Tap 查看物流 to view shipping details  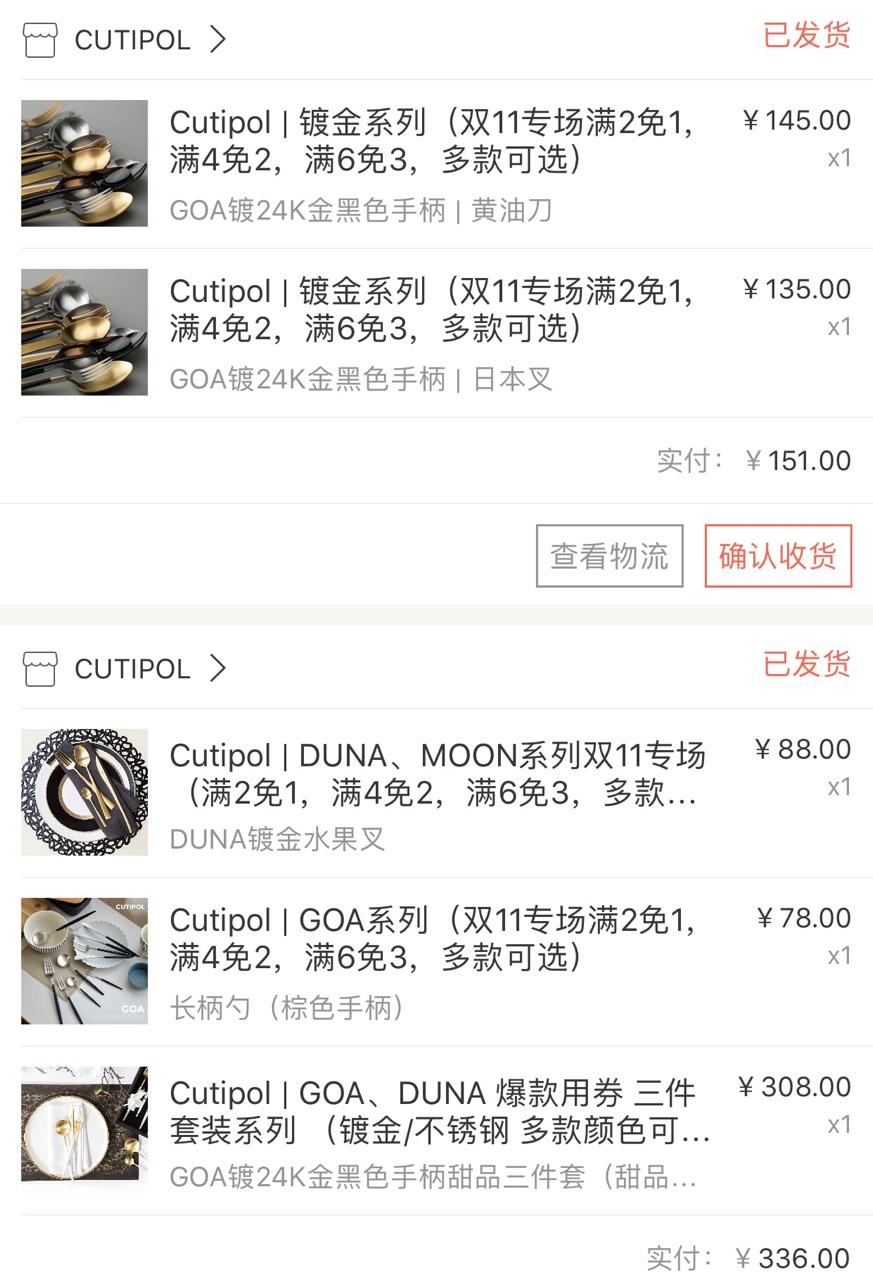tap(609, 556)
